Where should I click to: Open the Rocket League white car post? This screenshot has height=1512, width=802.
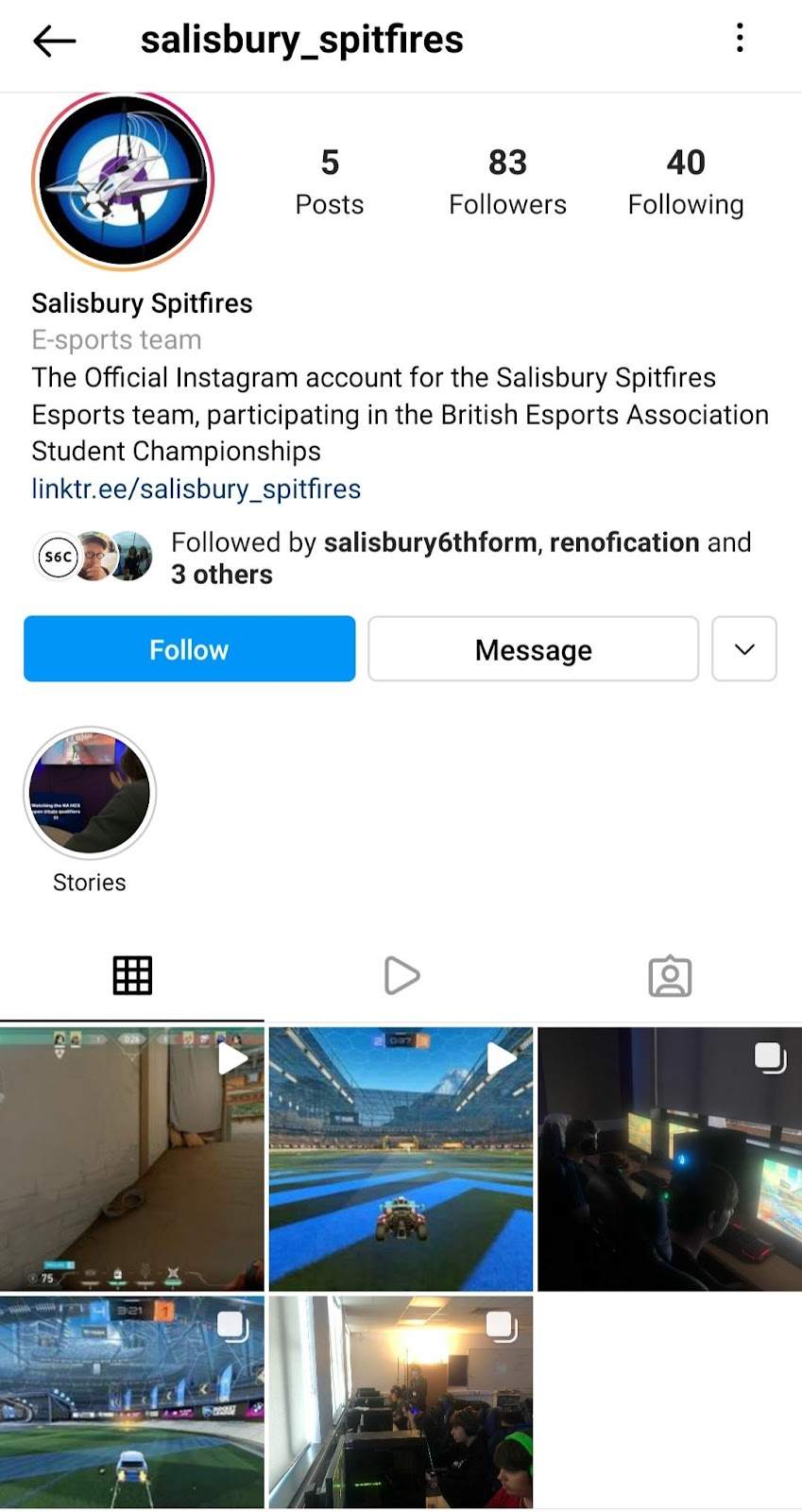132,1401
